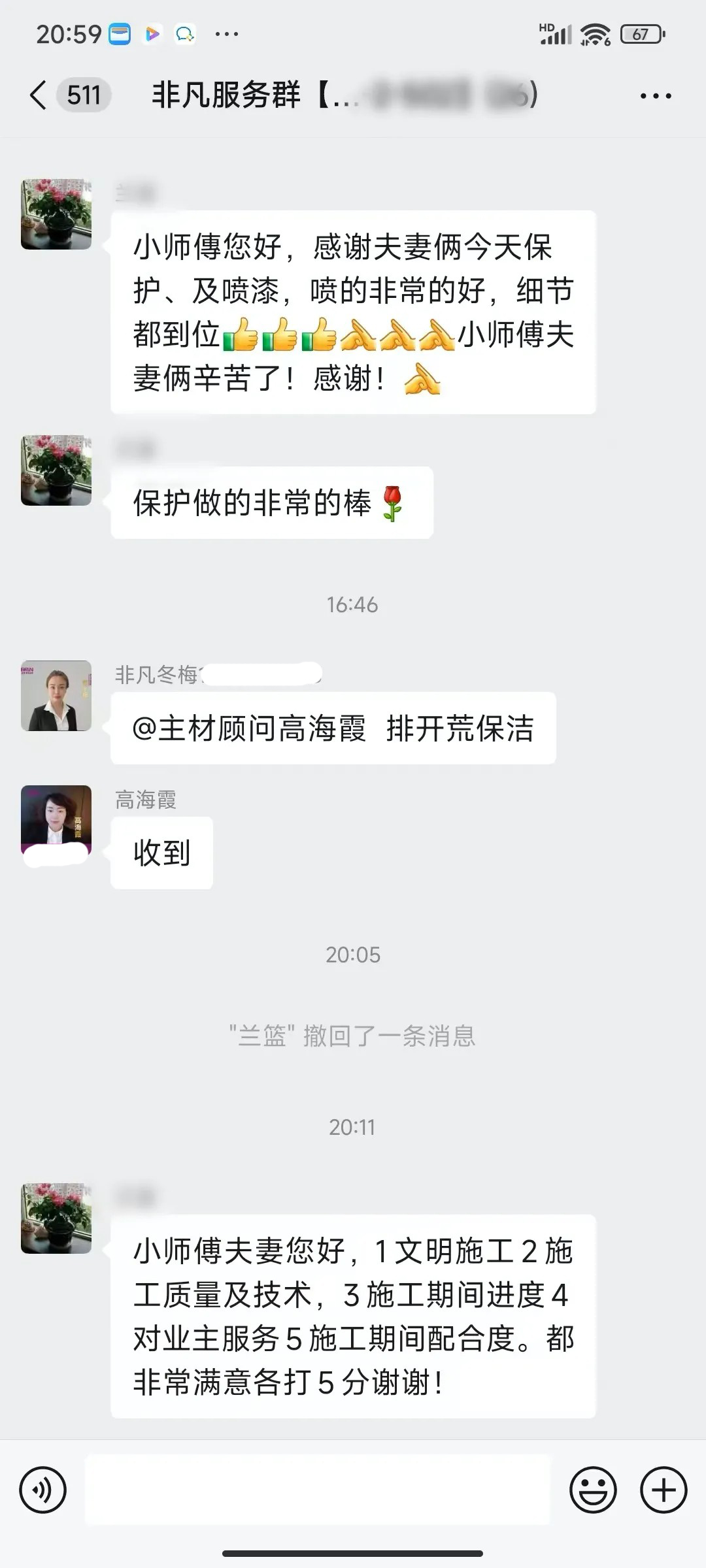The width and height of the screenshot is (706, 1568).
Task: Open the group chat overflow menu
Action: click(655, 96)
